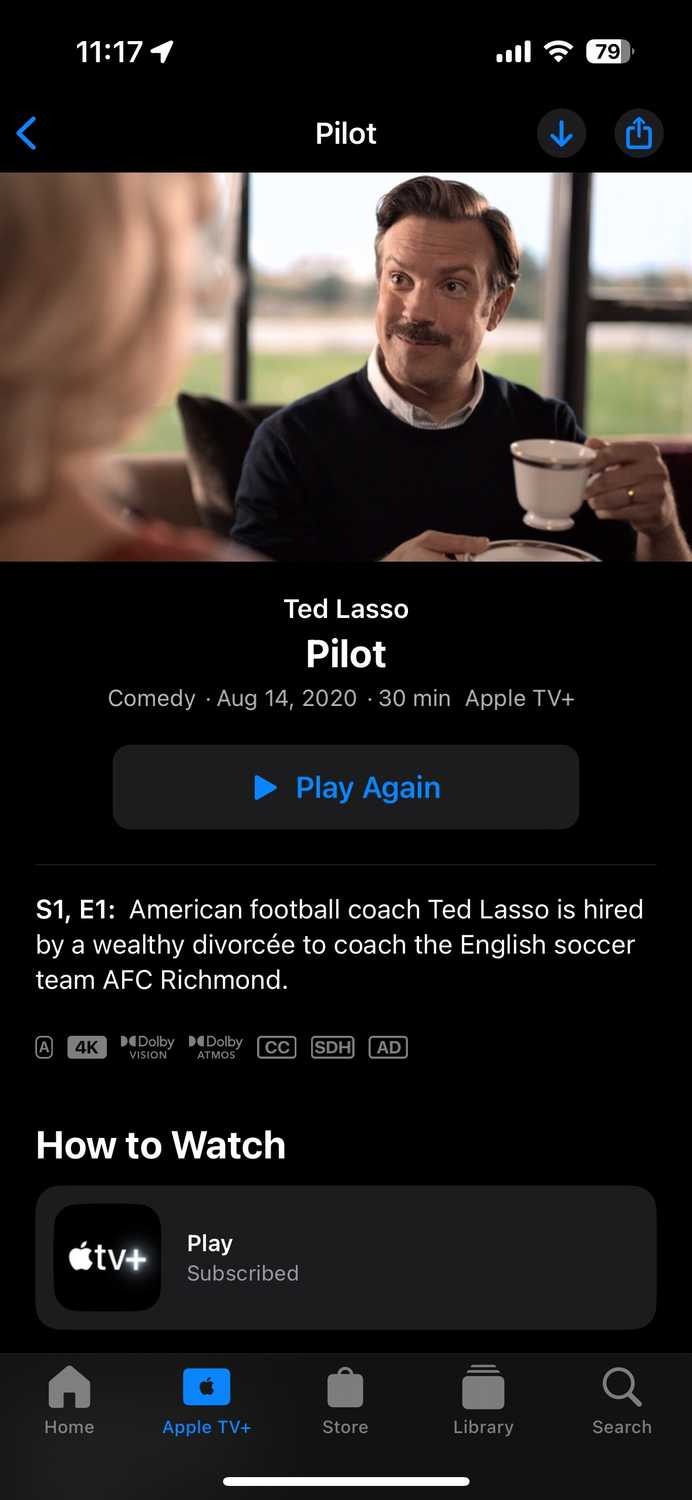Share this episode
This screenshot has width=692, height=1500.
point(639,133)
